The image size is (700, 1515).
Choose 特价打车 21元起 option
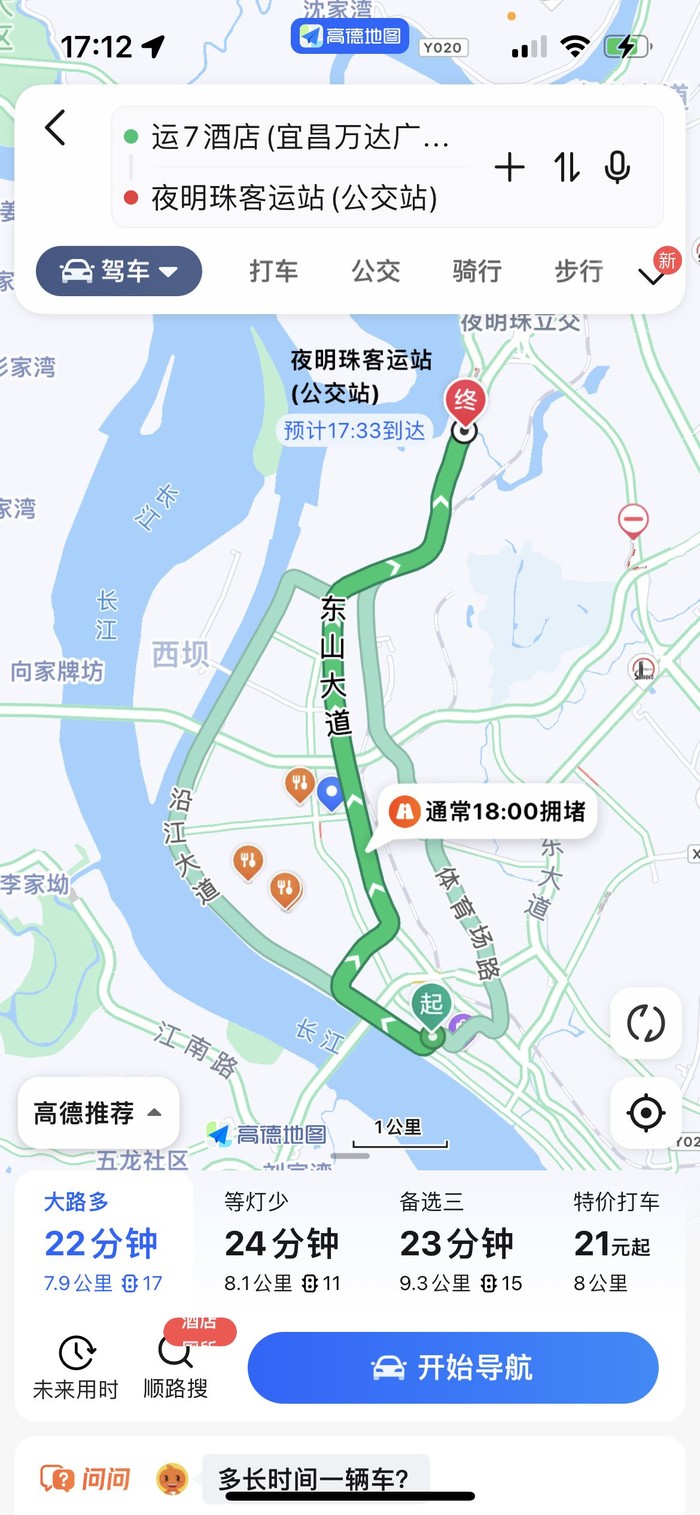pos(615,1243)
